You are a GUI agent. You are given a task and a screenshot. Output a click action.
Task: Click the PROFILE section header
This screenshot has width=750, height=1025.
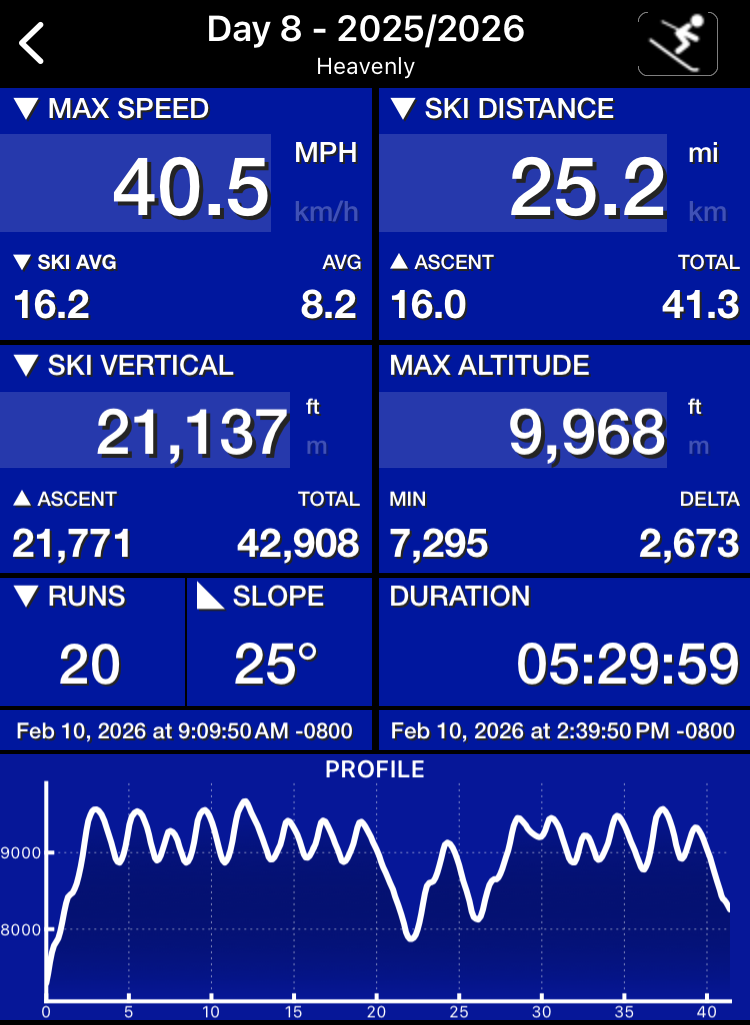click(x=374, y=769)
